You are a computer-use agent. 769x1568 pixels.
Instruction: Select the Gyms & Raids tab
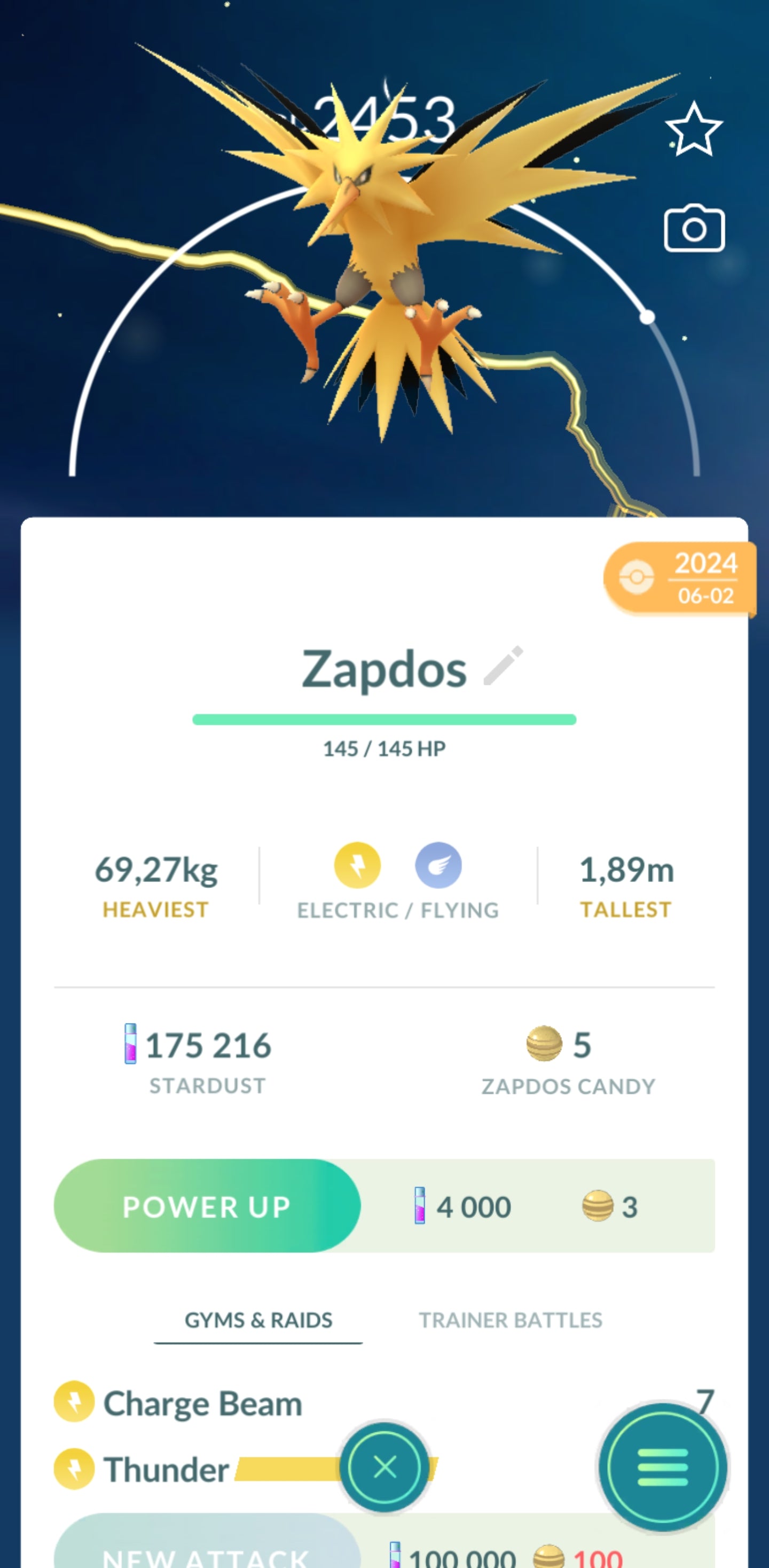coord(258,1320)
